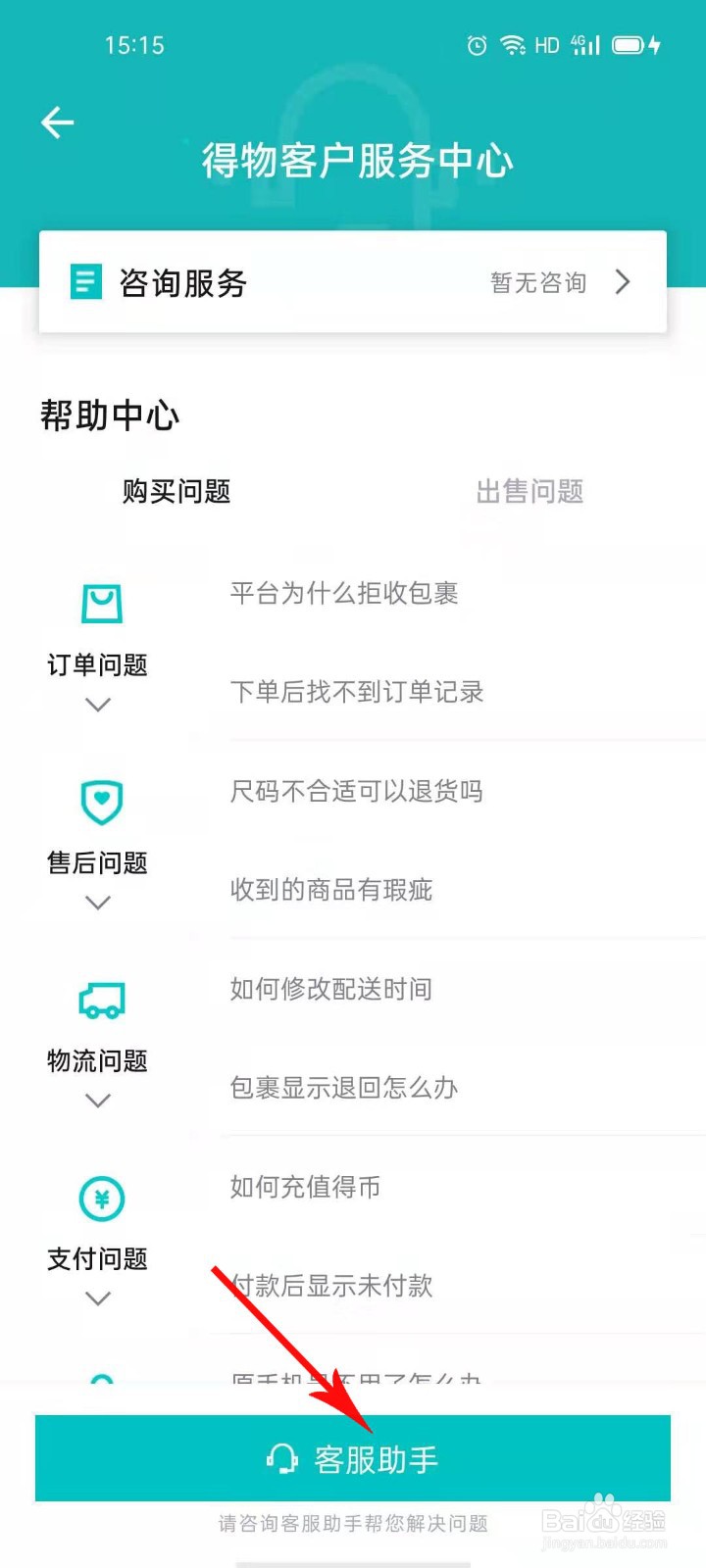Open 包裹显示退回怎么办 question
The width and height of the screenshot is (706, 1568).
pos(344,1088)
